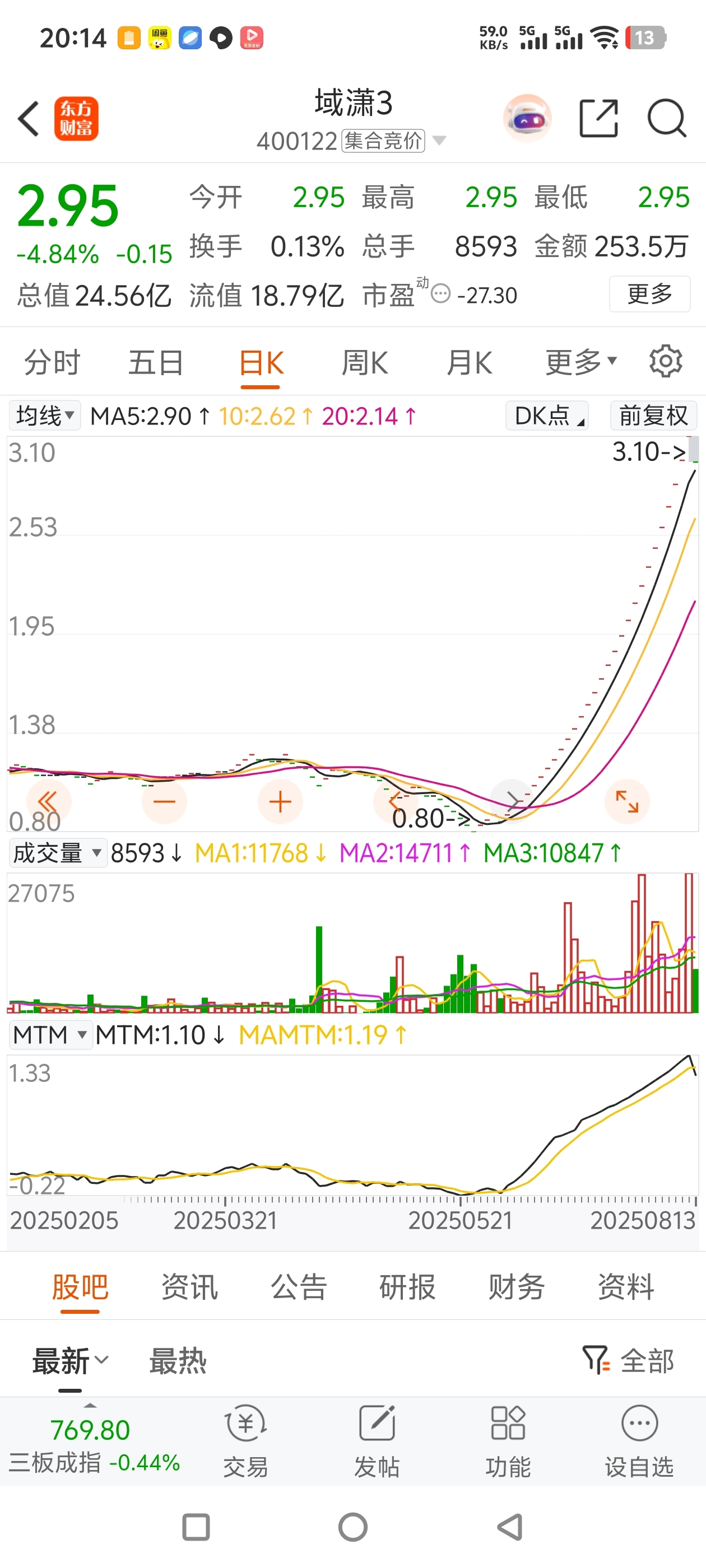
Task: Open 交易 in bottom bar
Action: pyautogui.click(x=245, y=1441)
